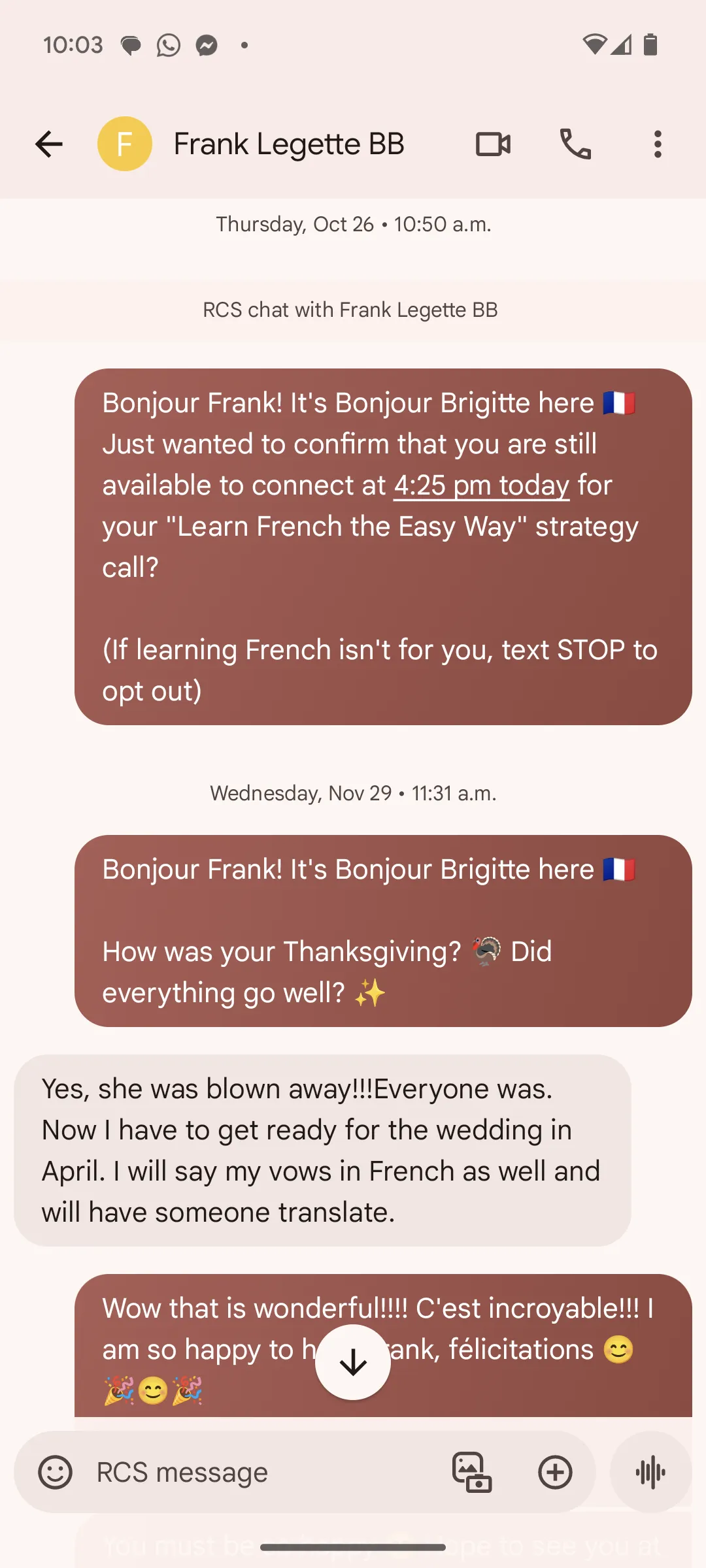706x1568 pixels.
Task: Place a voice call to Frank
Action: click(575, 144)
